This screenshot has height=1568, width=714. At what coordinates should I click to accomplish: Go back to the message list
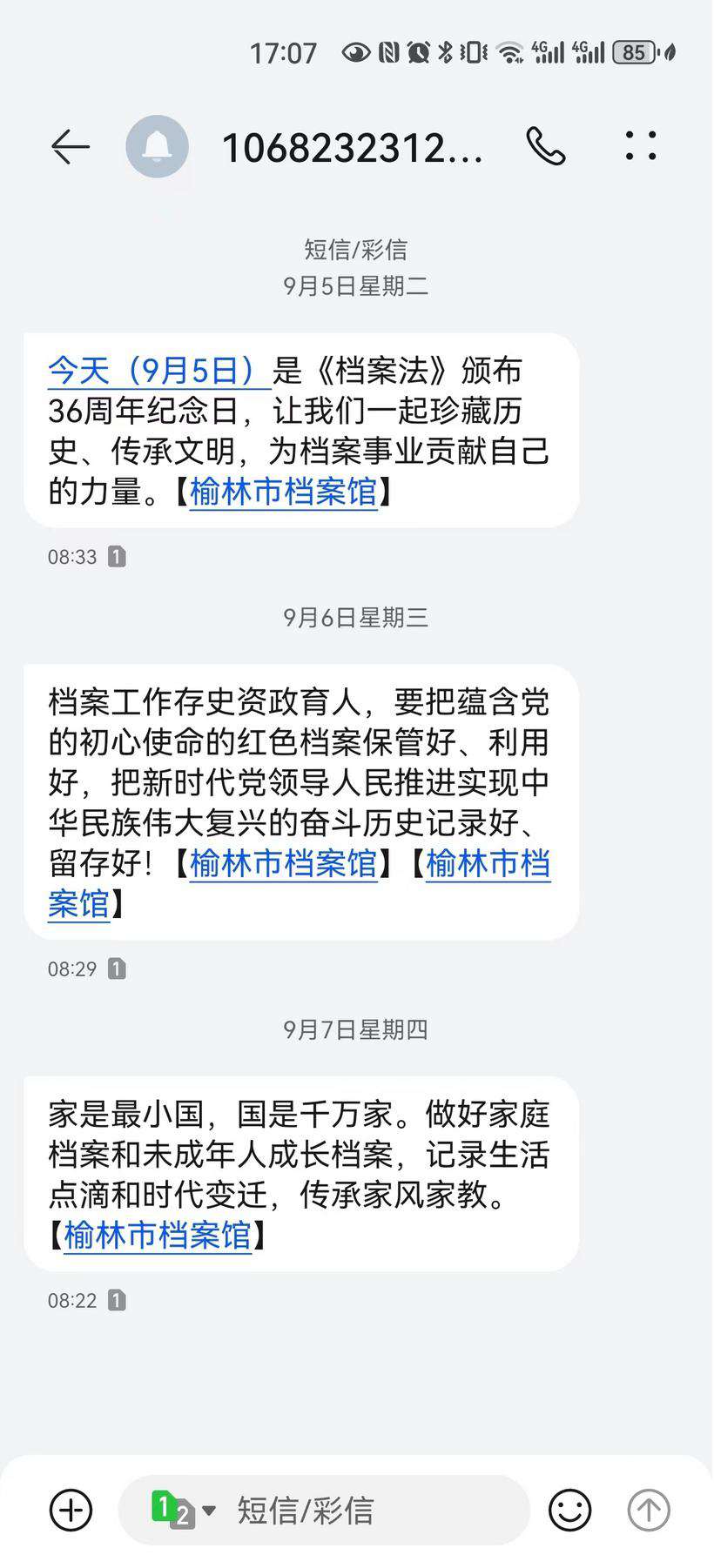pos(71,146)
